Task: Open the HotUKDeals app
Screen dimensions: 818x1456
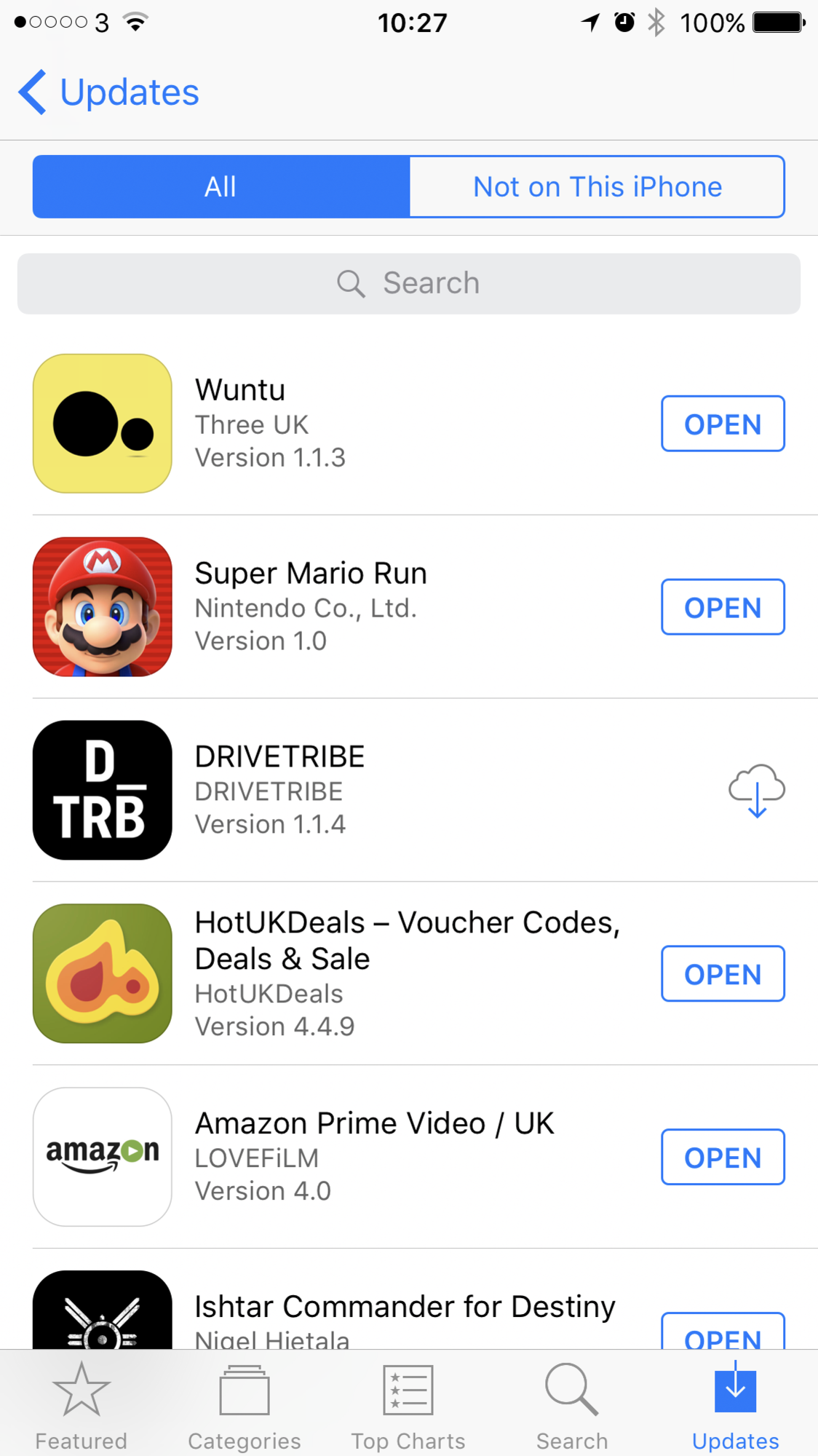Action: [722, 974]
